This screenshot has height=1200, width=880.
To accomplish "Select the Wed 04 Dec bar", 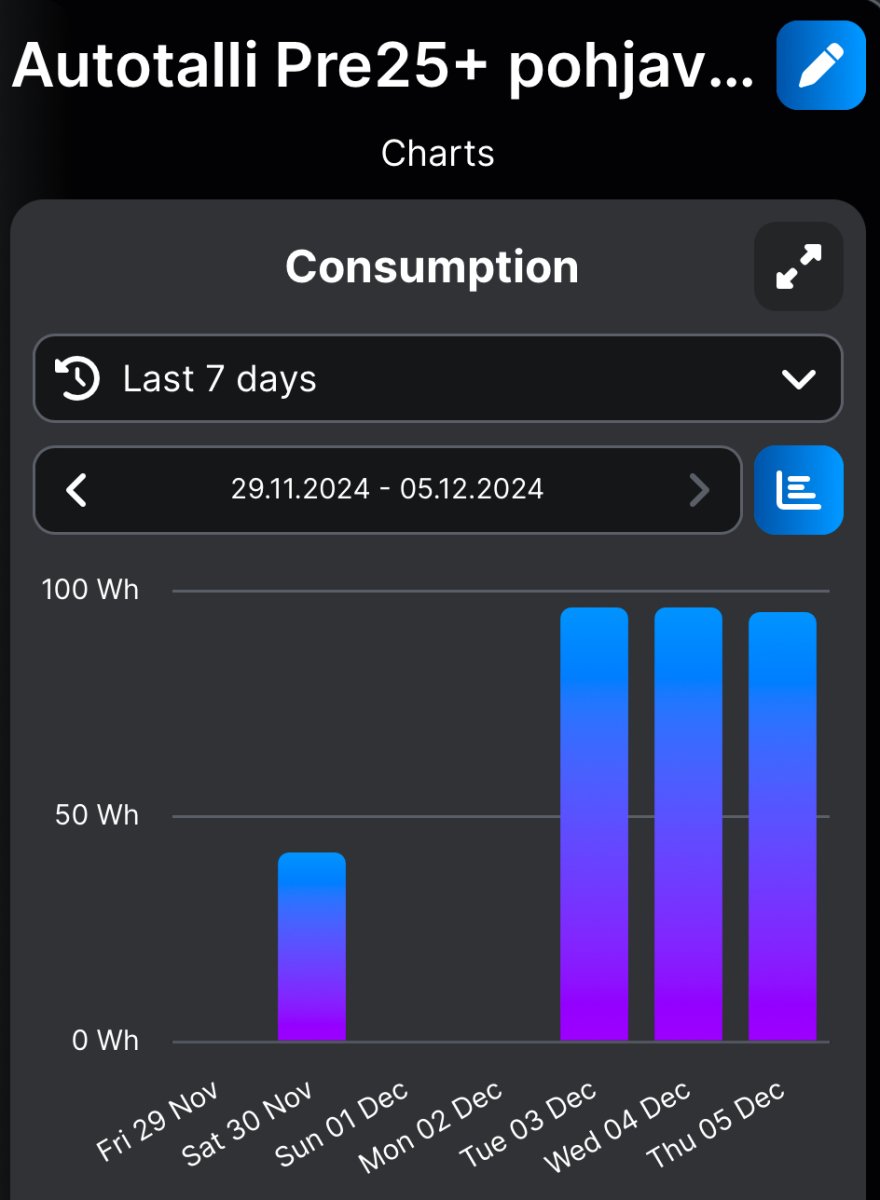I will (x=688, y=824).
